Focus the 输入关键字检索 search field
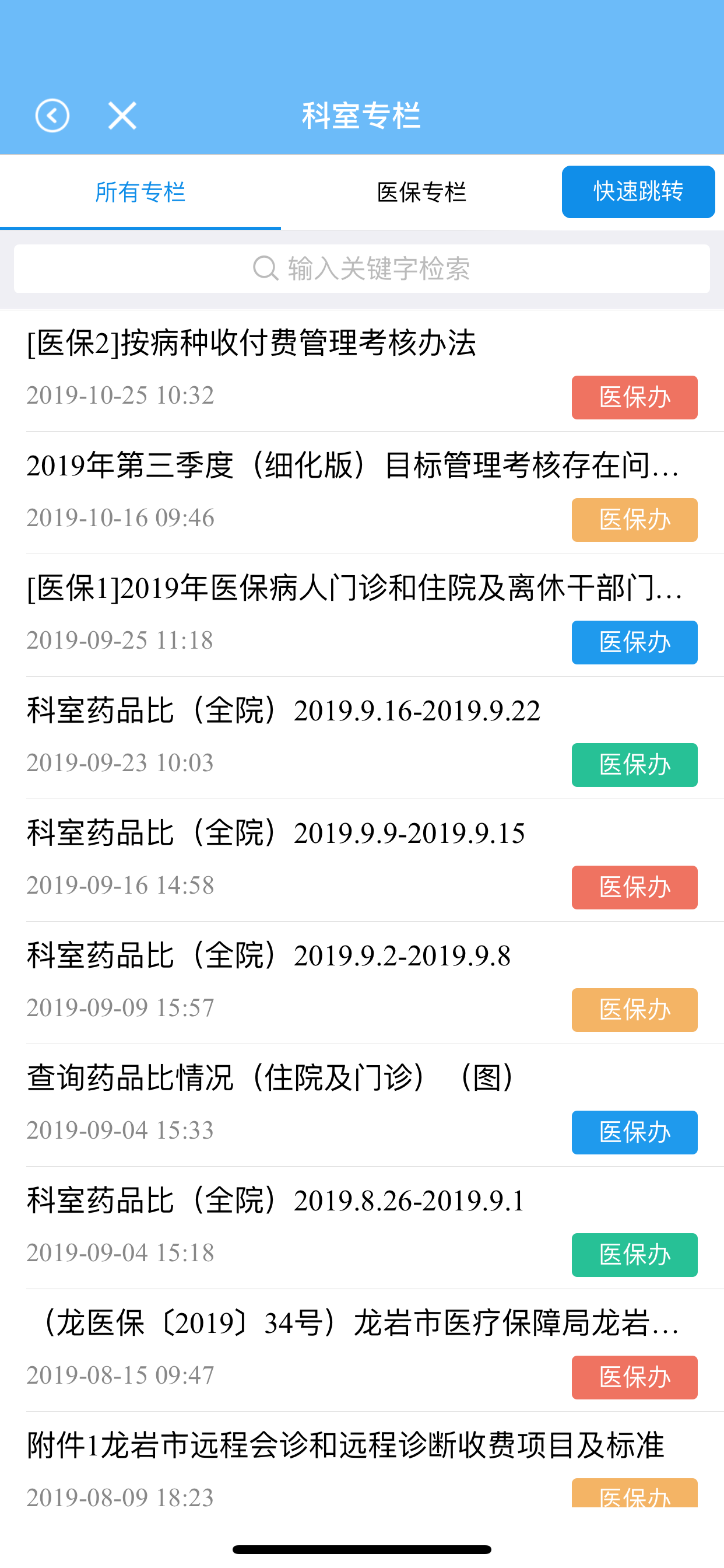724x1568 pixels. coord(362,268)
